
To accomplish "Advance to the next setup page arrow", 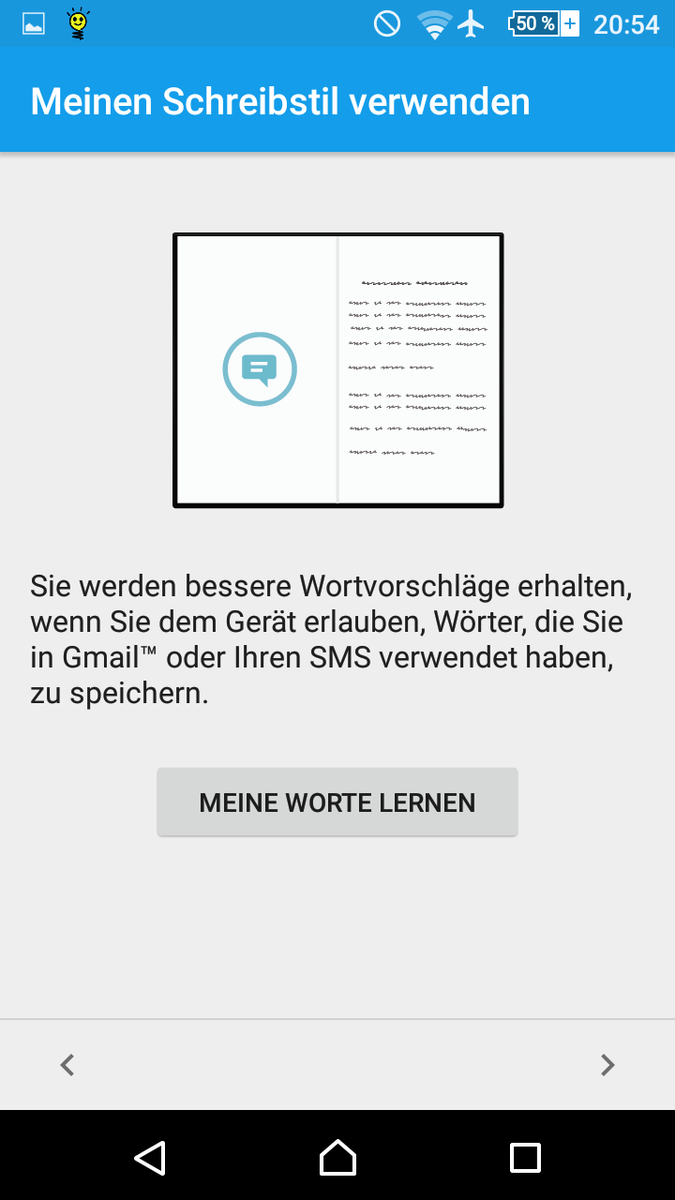I will pos(607,1065).
